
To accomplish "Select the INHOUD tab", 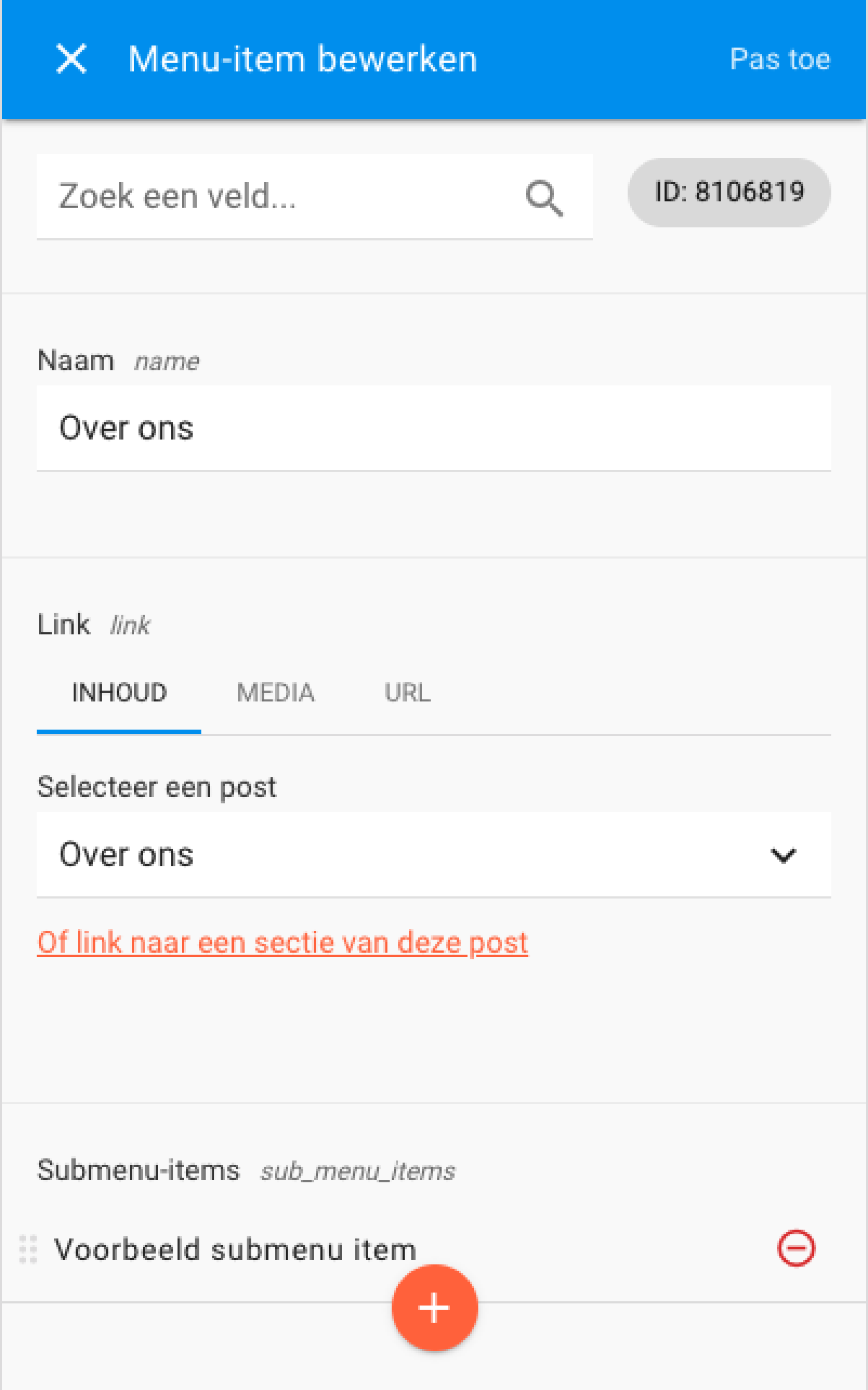I will (119, 693).
